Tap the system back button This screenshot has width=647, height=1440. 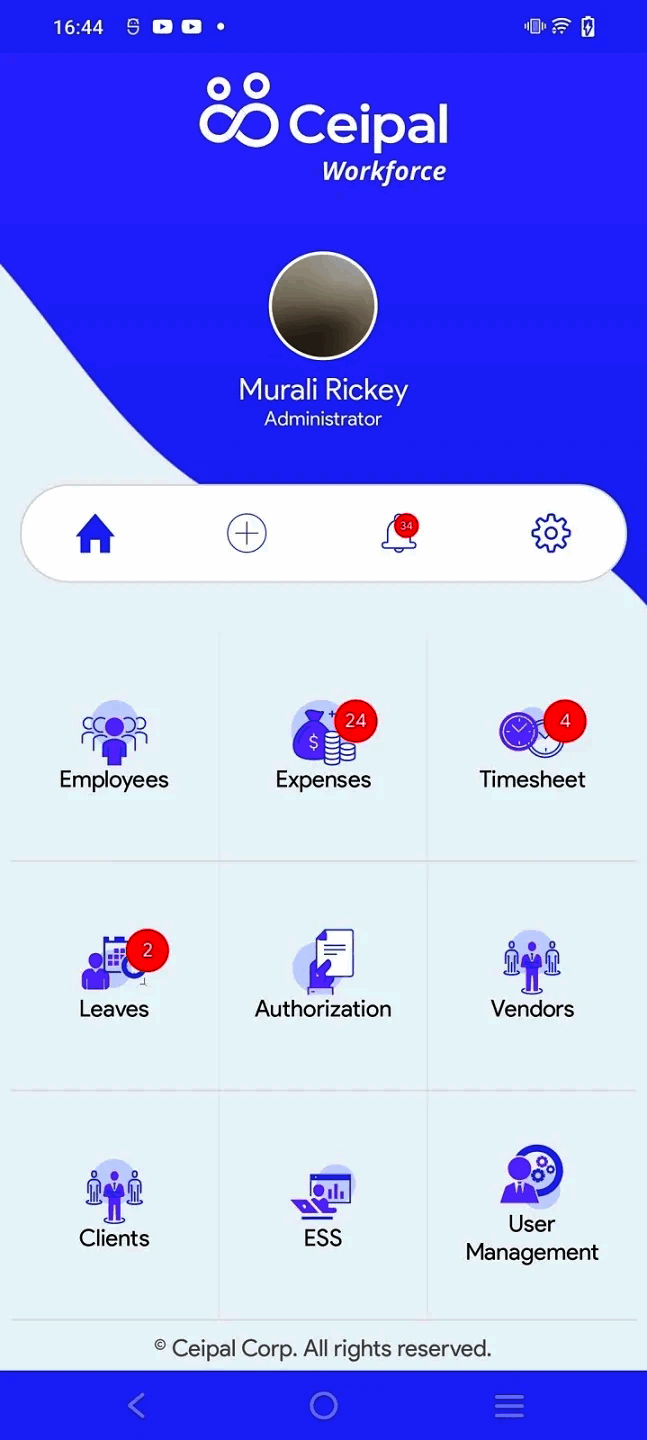137,1406
